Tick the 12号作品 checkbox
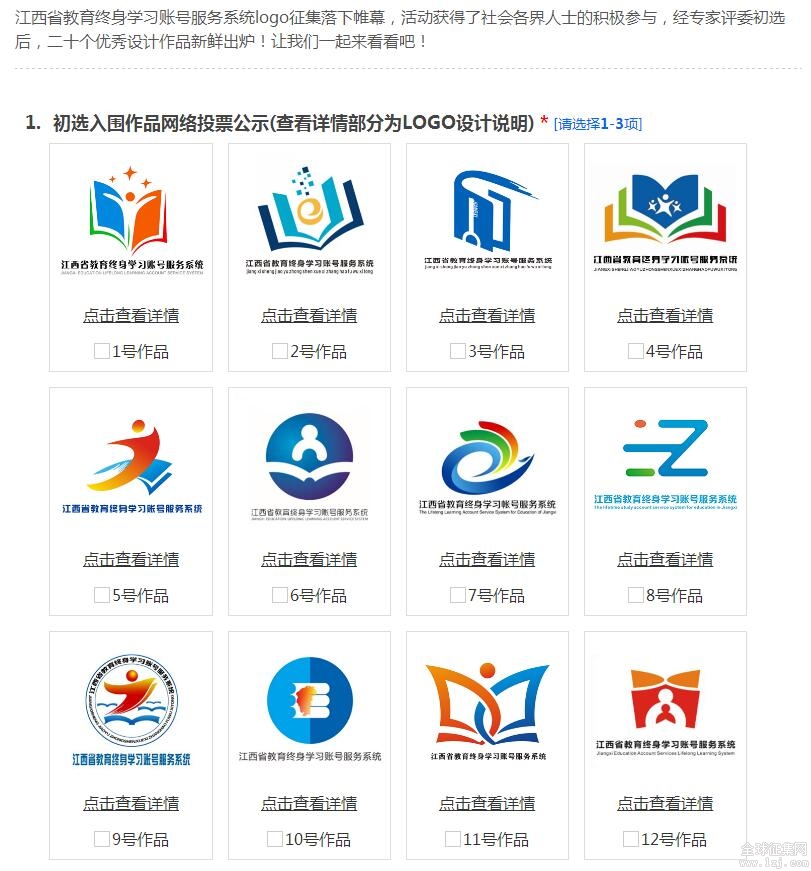Viewport: 811px width, 871px height. point(630,839)
